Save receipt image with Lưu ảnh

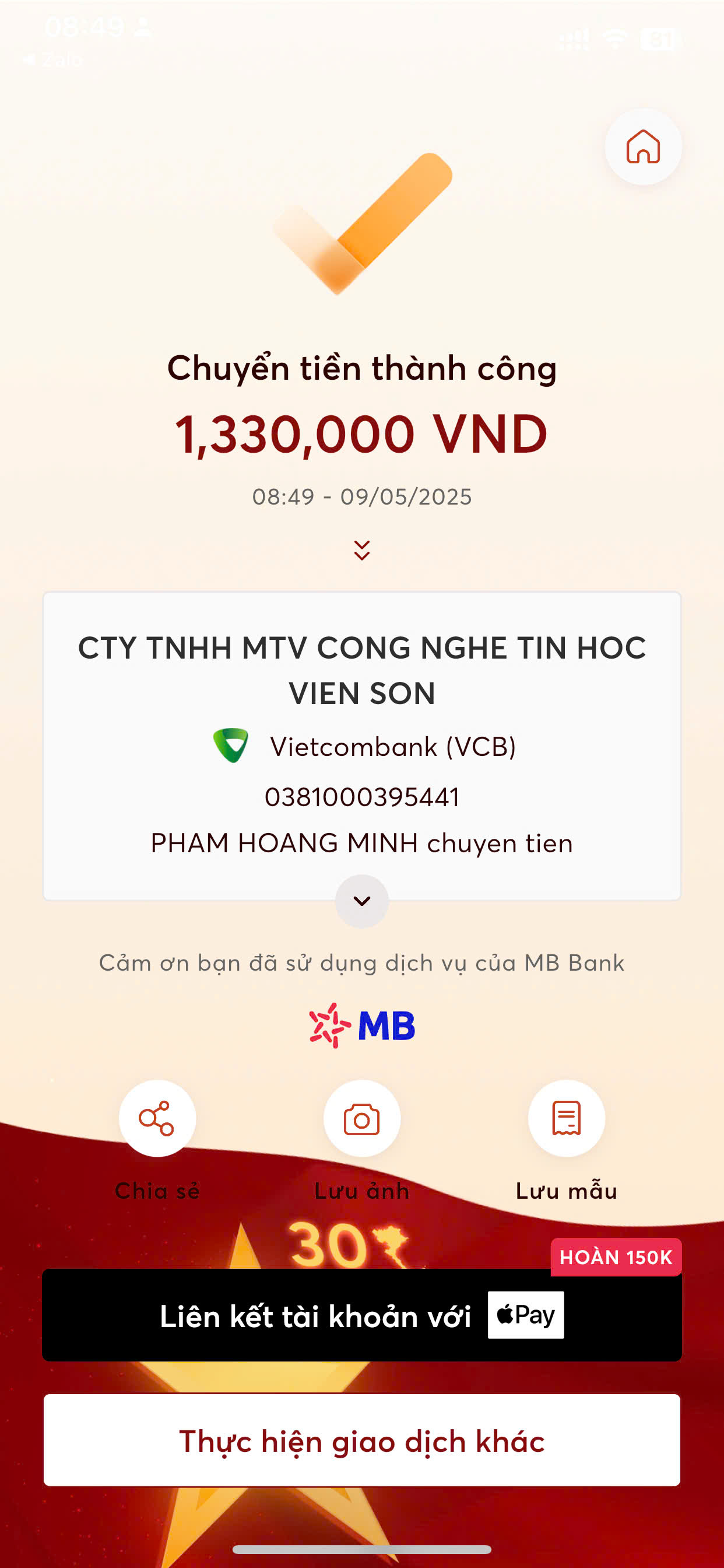coord(362,1119)
